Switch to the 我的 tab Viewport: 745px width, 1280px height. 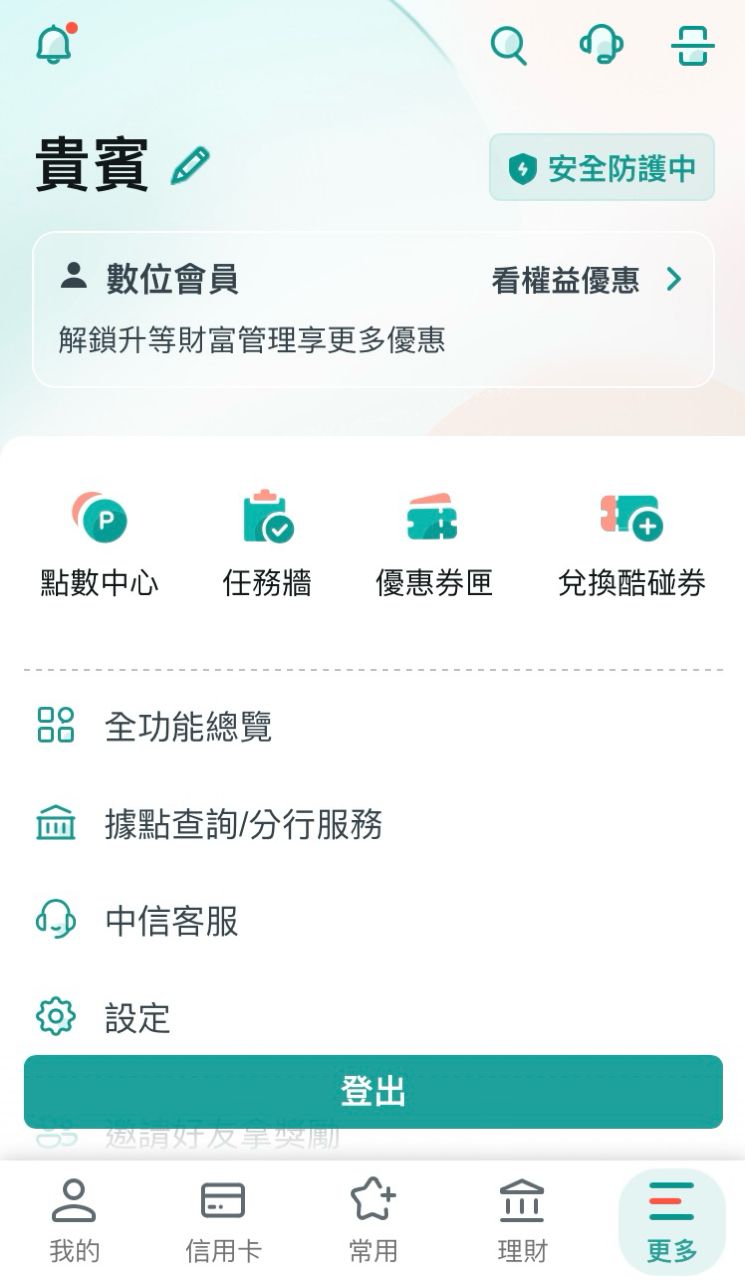click(74, 1220)
